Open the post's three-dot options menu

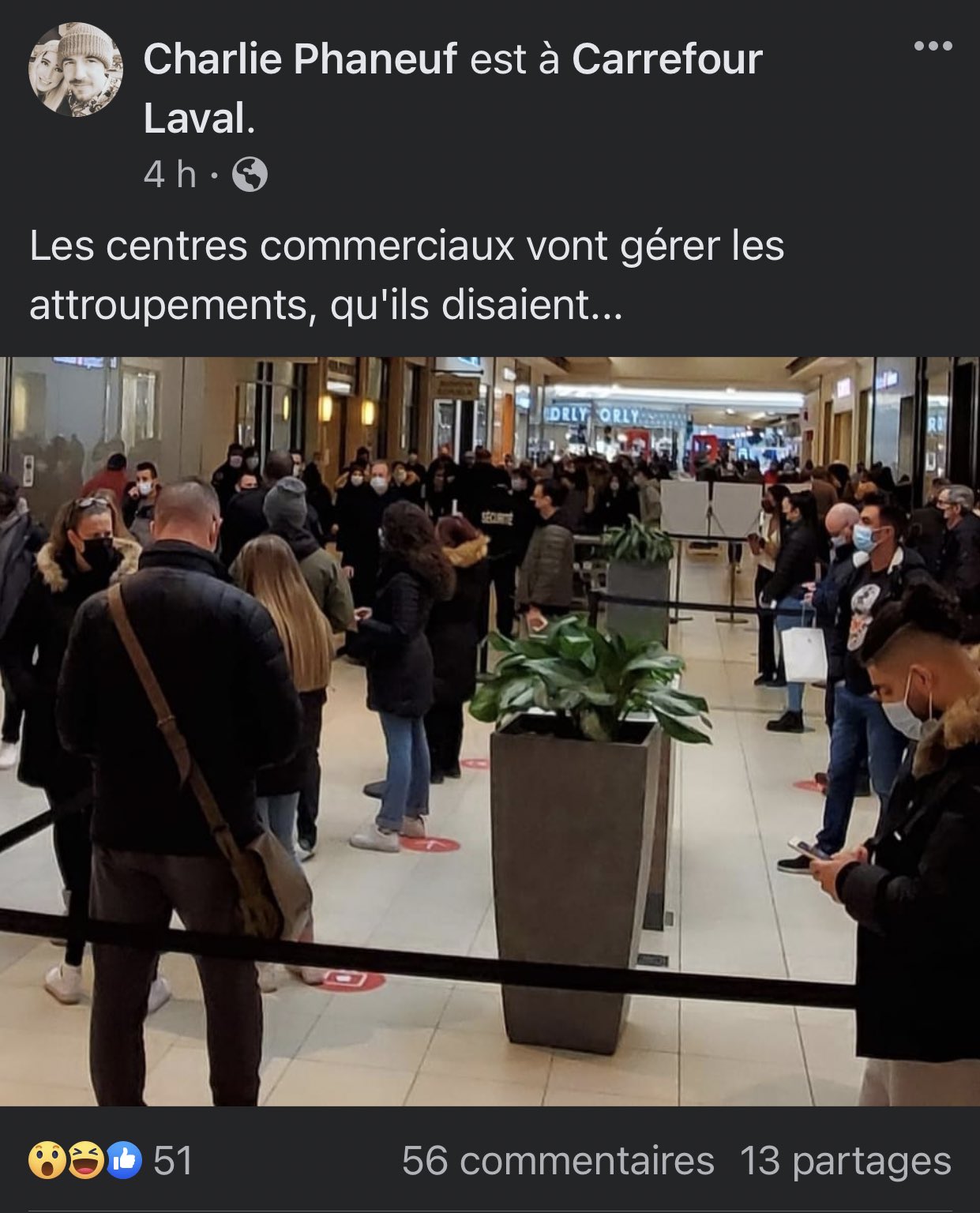933,47
